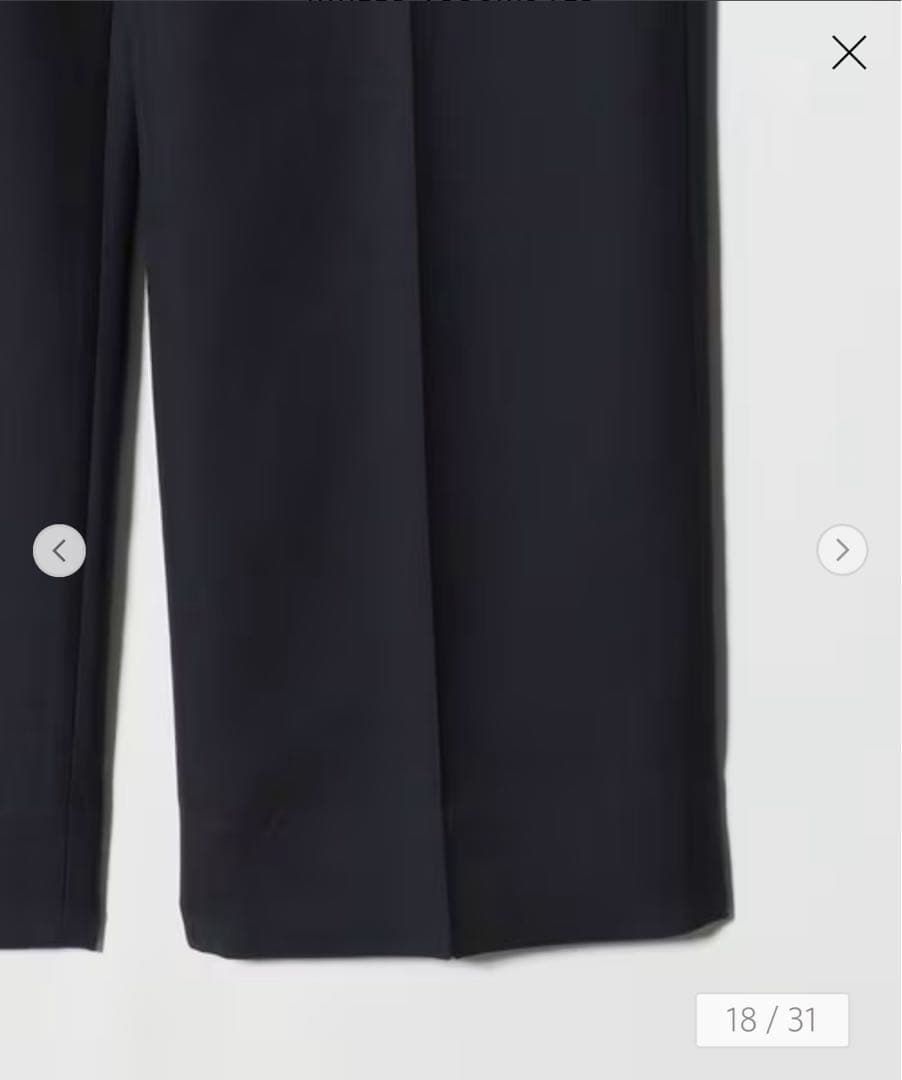Show the next product image
This screenshot has width=902, height=1080.
841,550
